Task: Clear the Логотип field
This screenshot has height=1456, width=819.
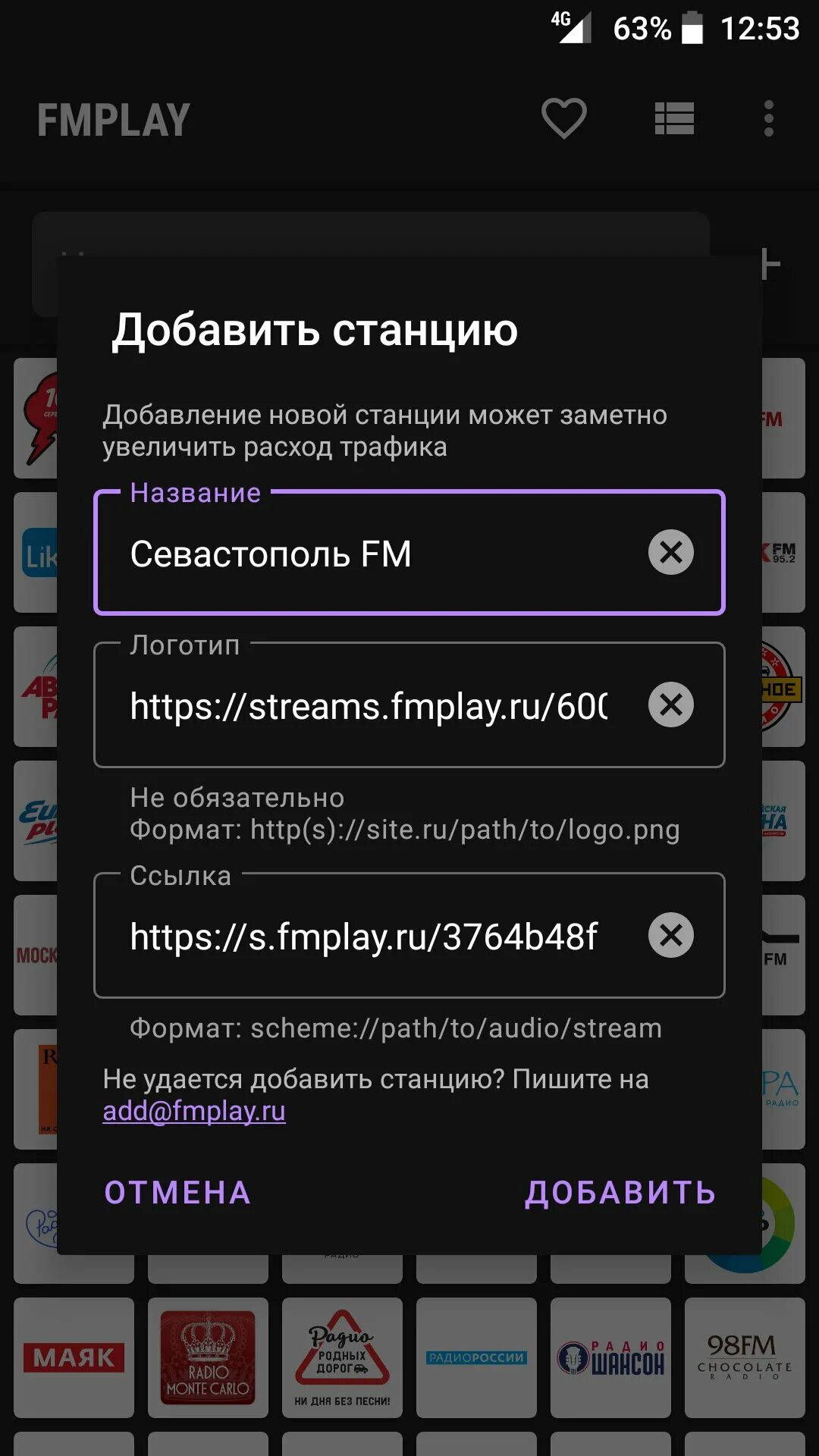Action: (x=671, y=704)
